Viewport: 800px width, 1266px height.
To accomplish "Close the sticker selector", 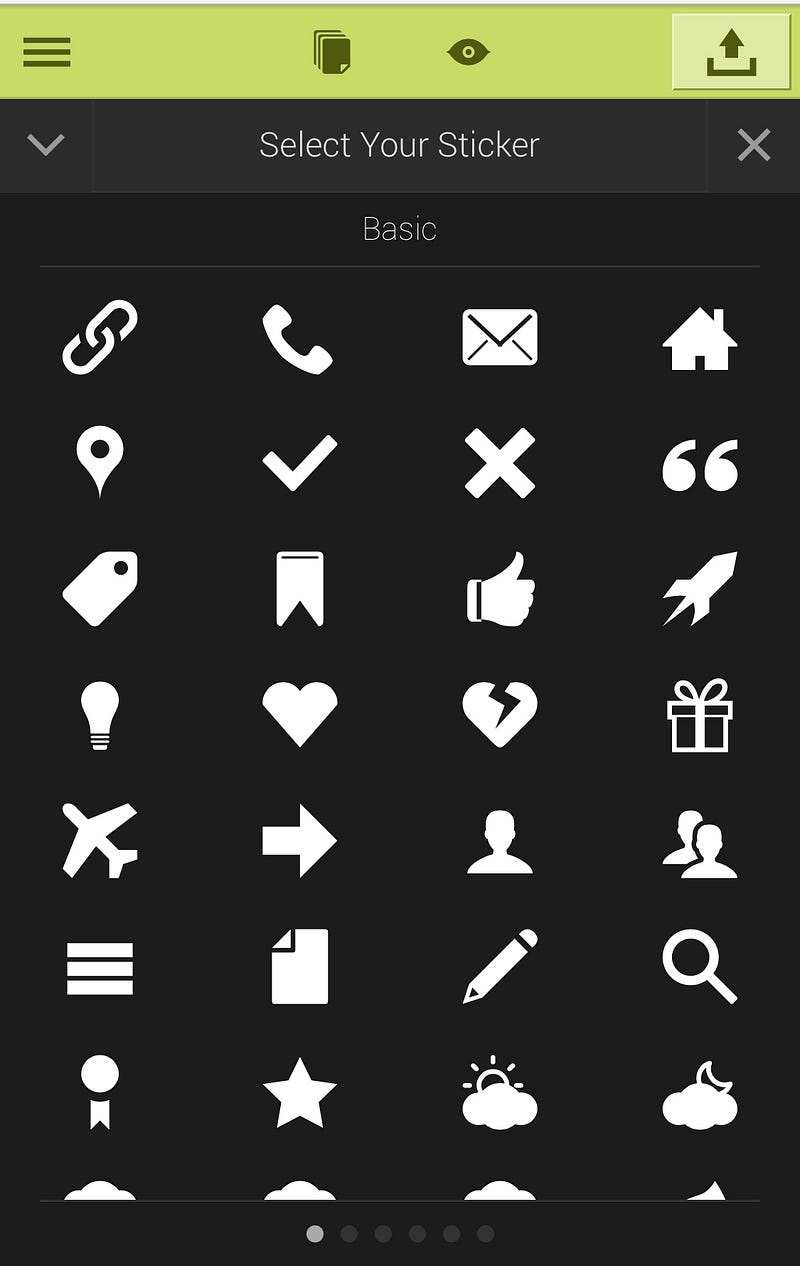I will point(754,145).
